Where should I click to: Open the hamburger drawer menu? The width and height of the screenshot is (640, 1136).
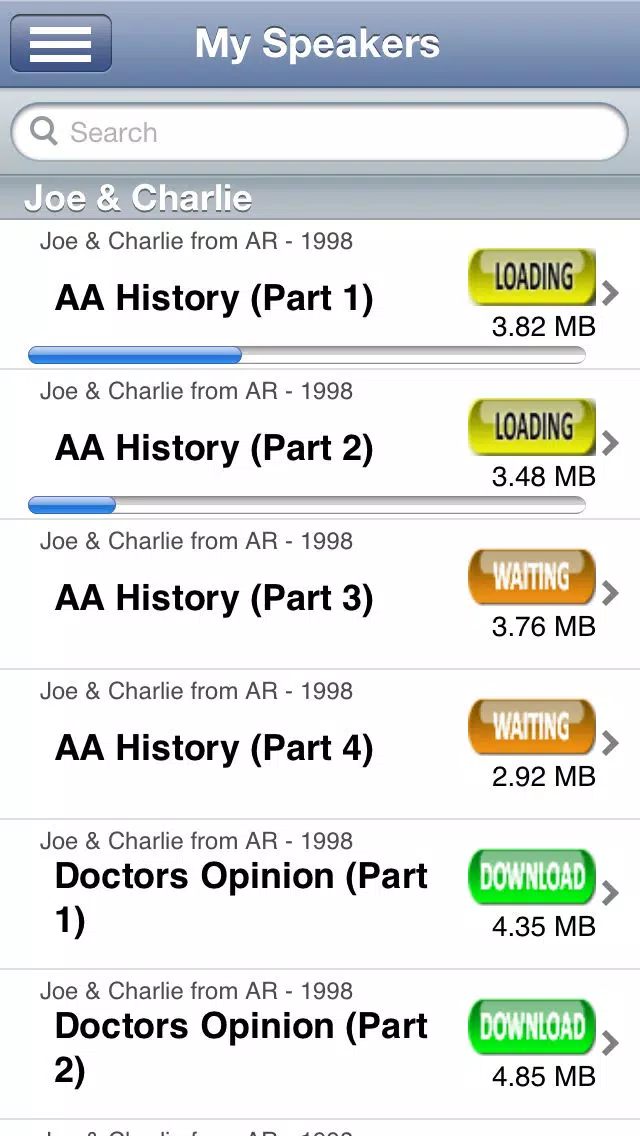pyautogui.click(x=61, y=43)
